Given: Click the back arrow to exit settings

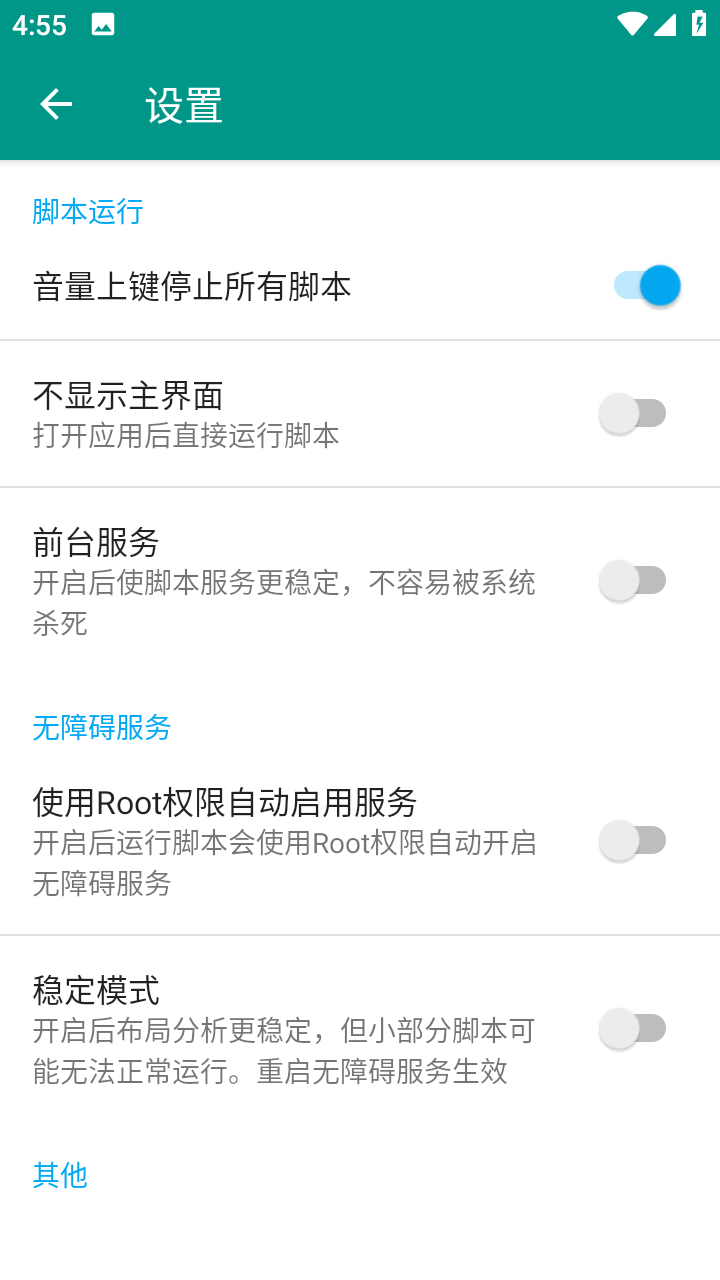Looking at the screenshot, I should [x=55, y=104].
